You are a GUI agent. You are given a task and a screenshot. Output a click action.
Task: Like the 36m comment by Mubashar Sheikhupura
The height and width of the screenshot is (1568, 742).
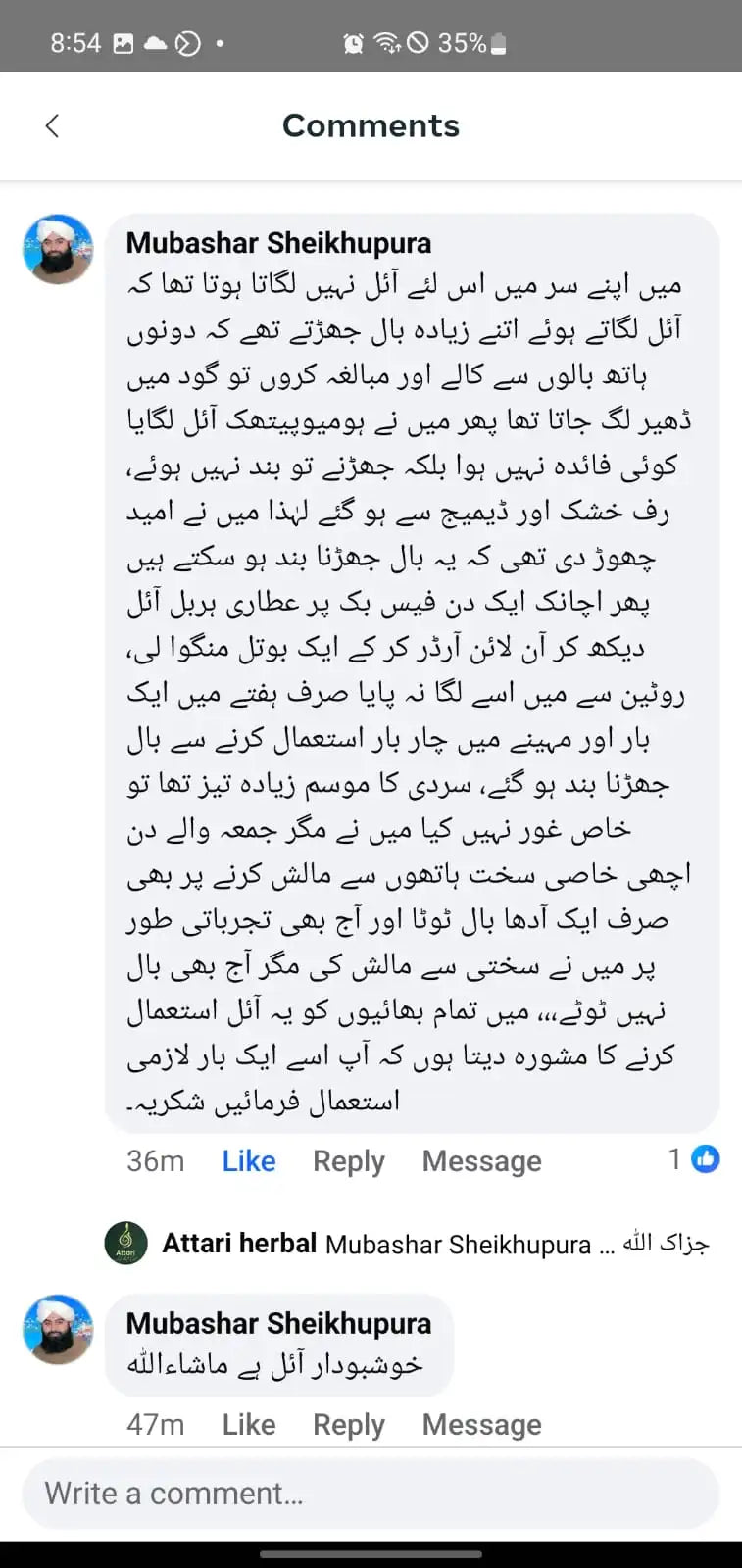pyautogui.click(x=248, y=1161)
